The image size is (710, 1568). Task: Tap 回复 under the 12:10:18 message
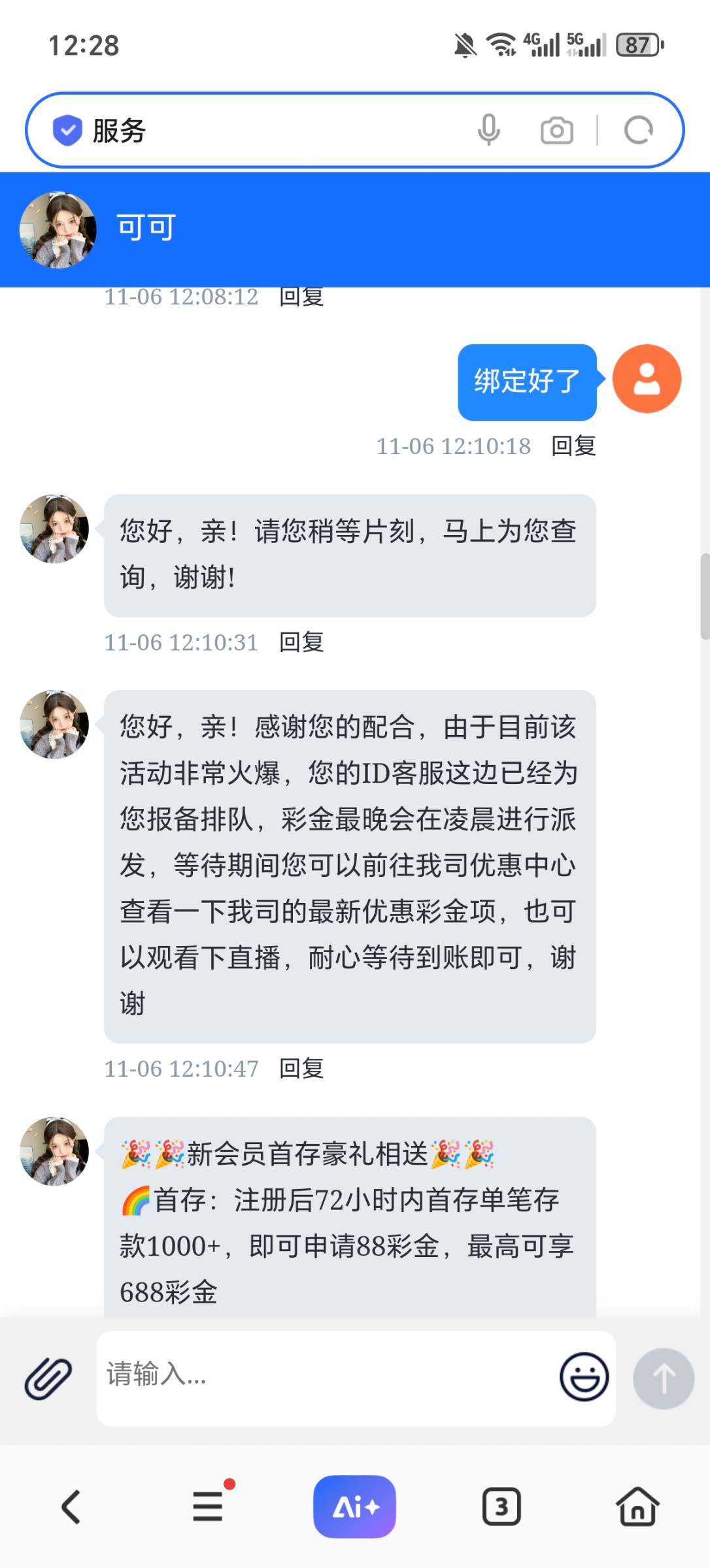click(573, 446)
